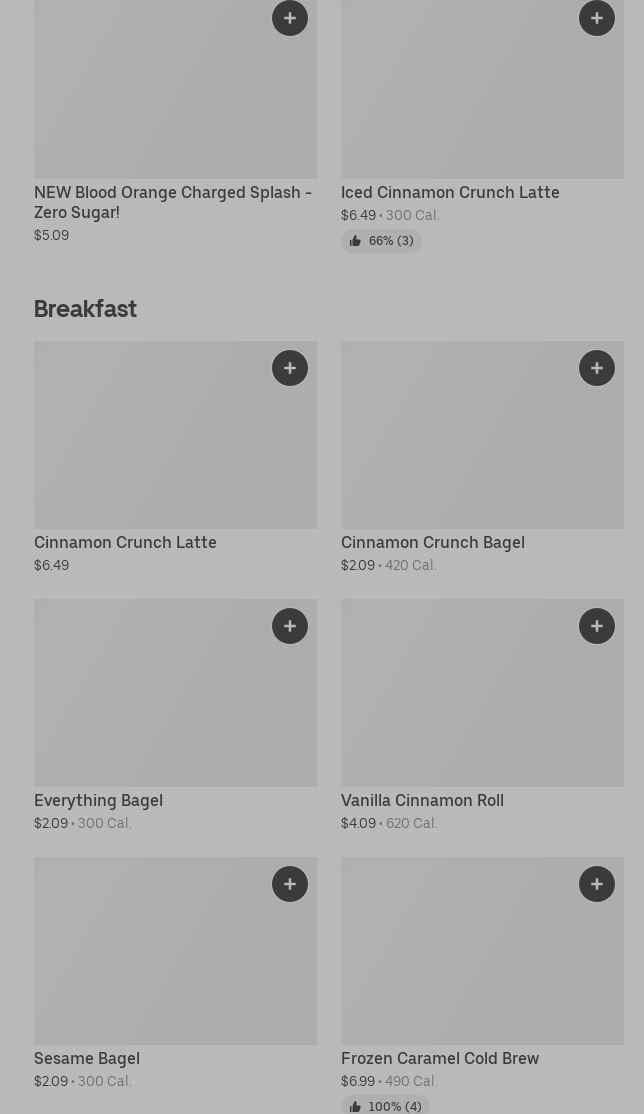Viewport: 644px width, 1114px height.
Task: Open the Blood Orange Charged Splash card
Action: pyautogui.click(x=176, y=122)
